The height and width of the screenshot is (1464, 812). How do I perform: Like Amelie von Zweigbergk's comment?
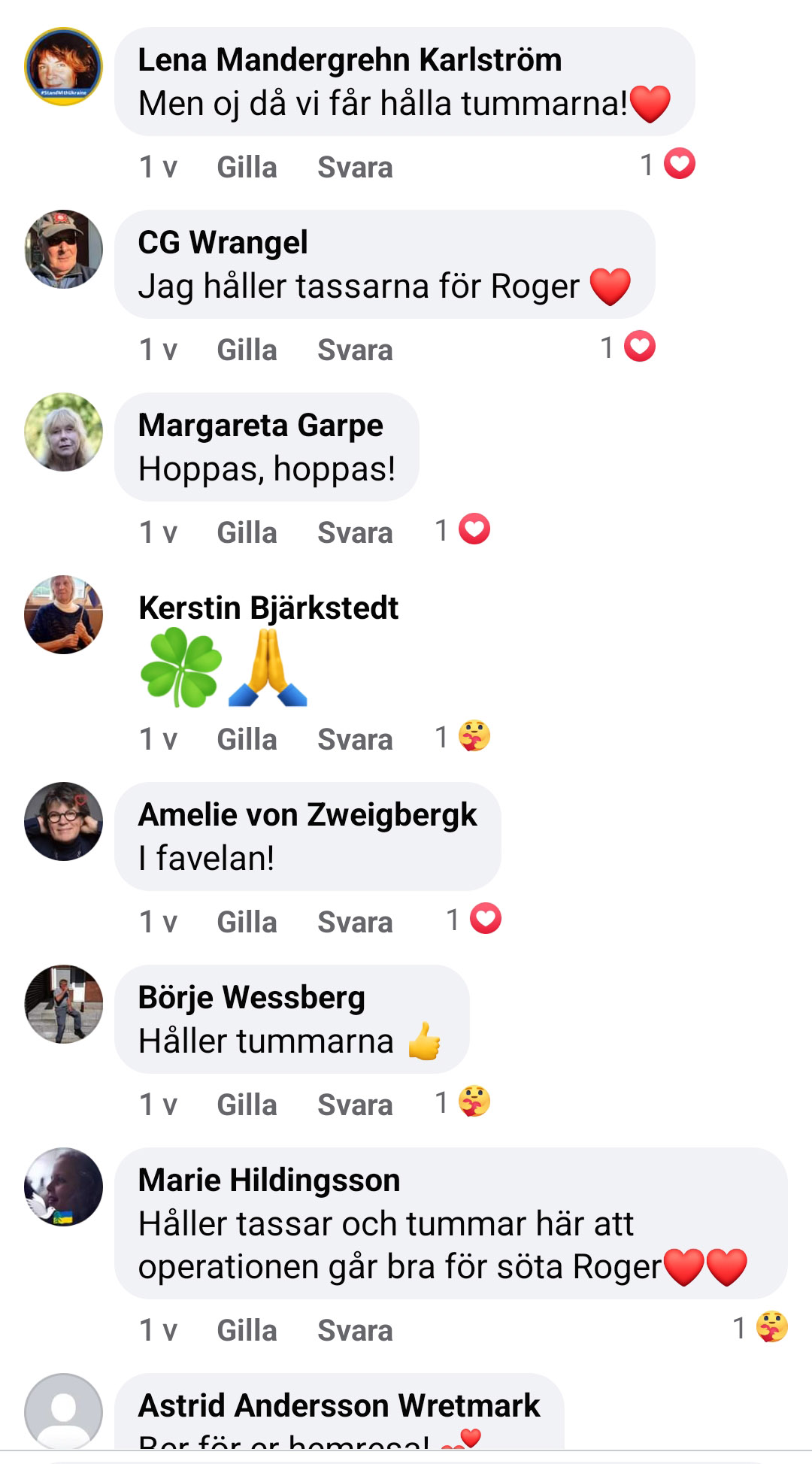[x=247, y=922]
